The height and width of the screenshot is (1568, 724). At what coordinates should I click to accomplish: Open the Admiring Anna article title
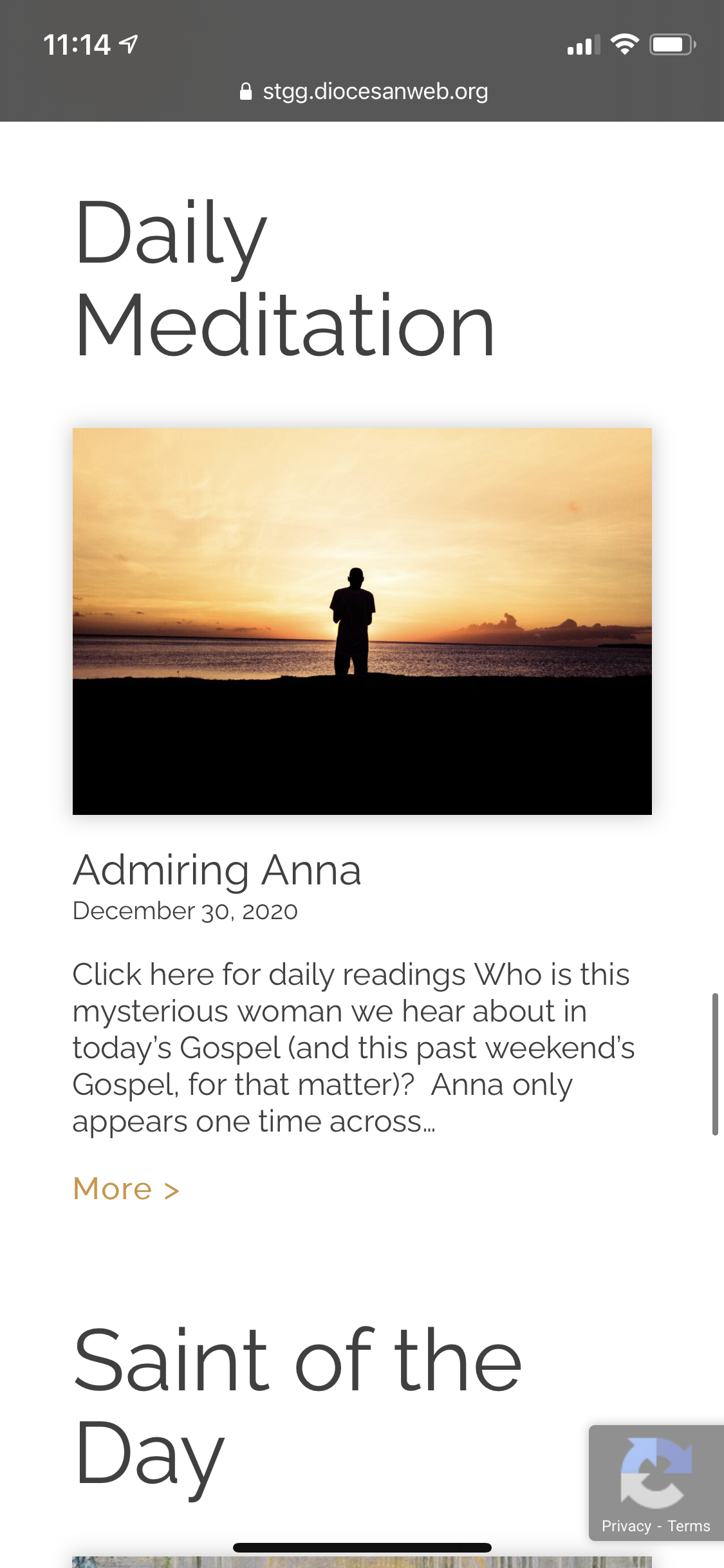(x=217, y=870)
